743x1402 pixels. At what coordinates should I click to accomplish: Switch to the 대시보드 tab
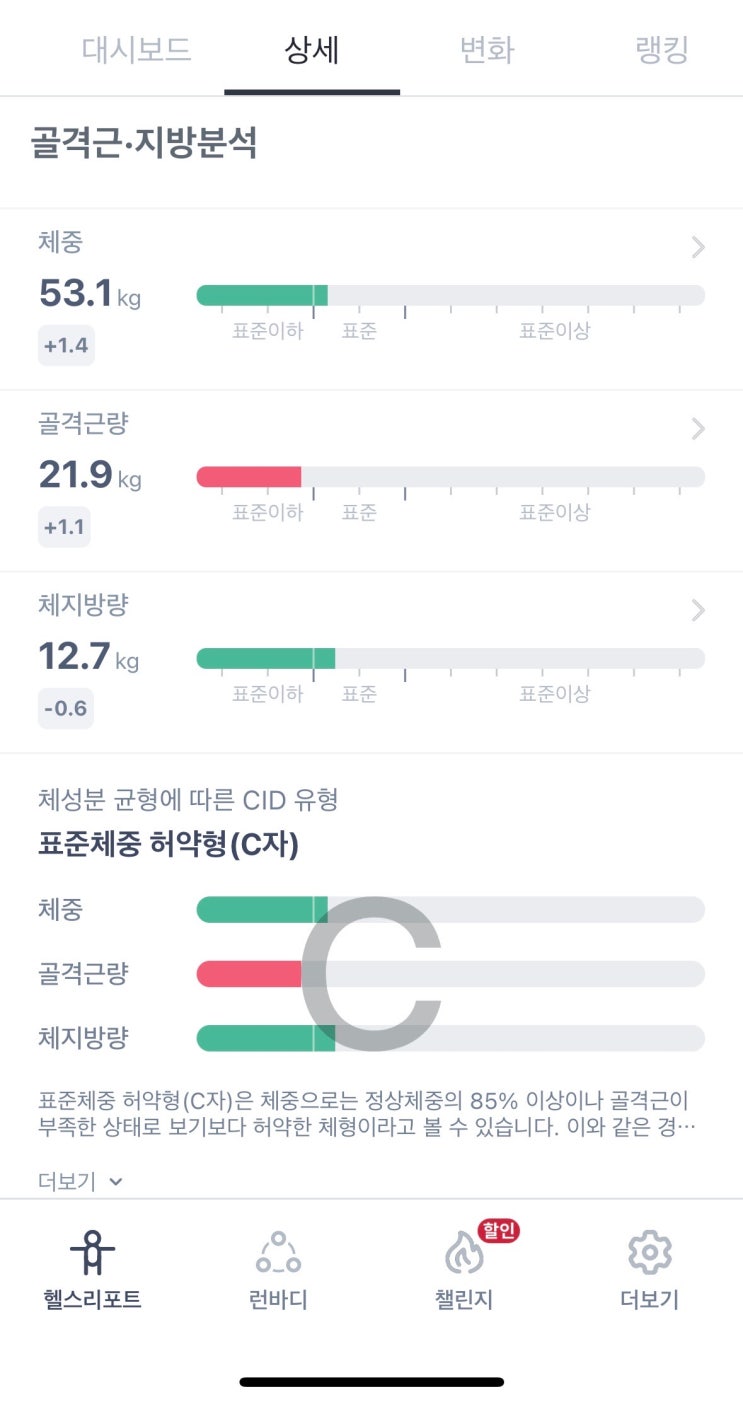(x=136, y=50)
